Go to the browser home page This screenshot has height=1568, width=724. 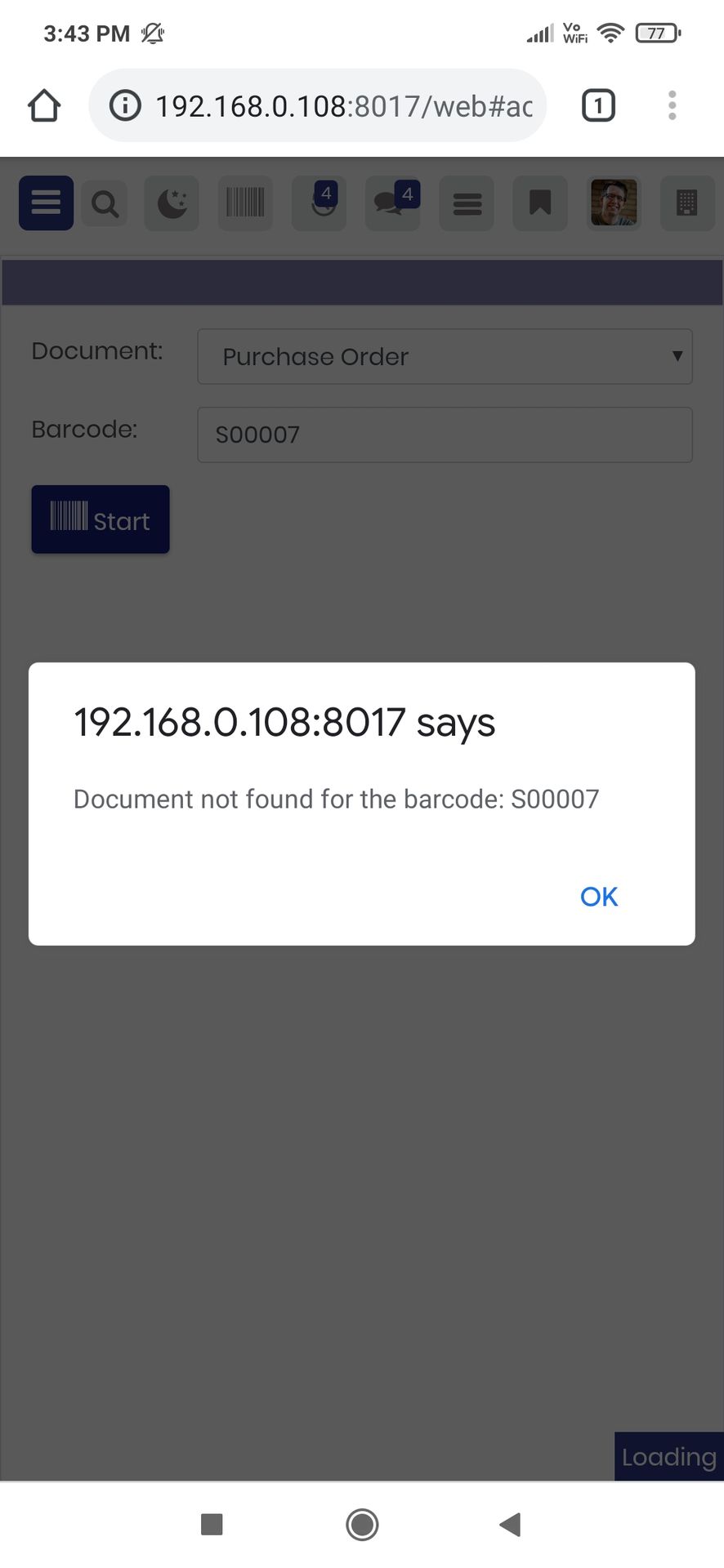(44, 105)
